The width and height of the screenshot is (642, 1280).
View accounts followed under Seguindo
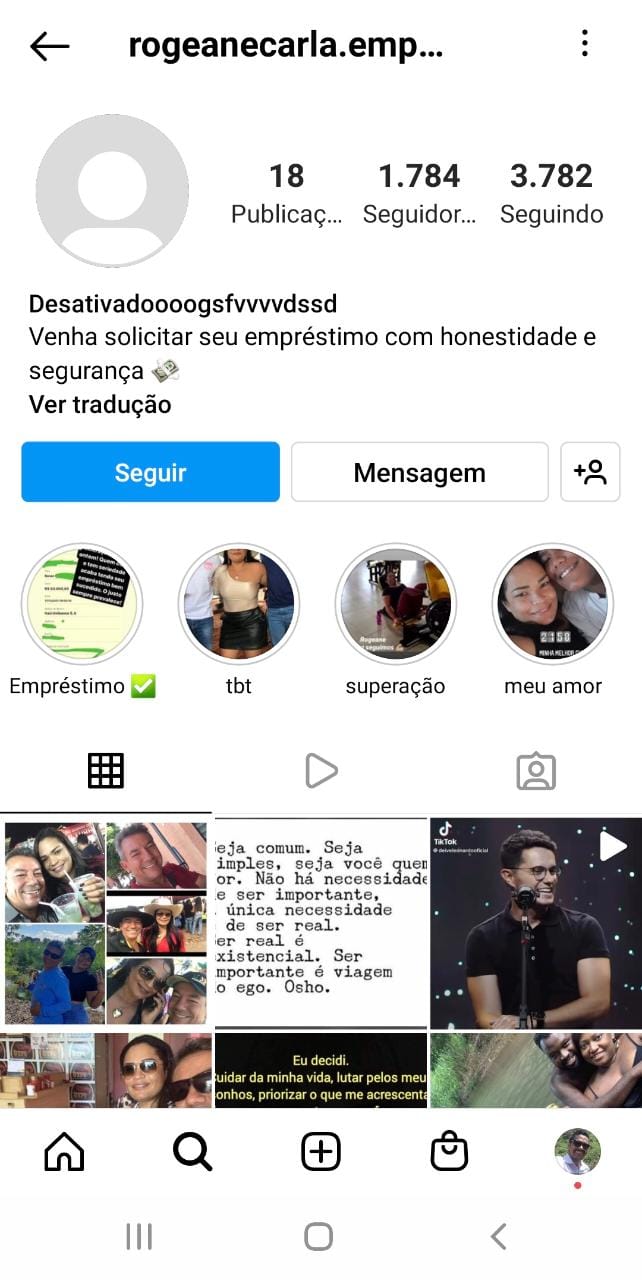coord(551,193)
